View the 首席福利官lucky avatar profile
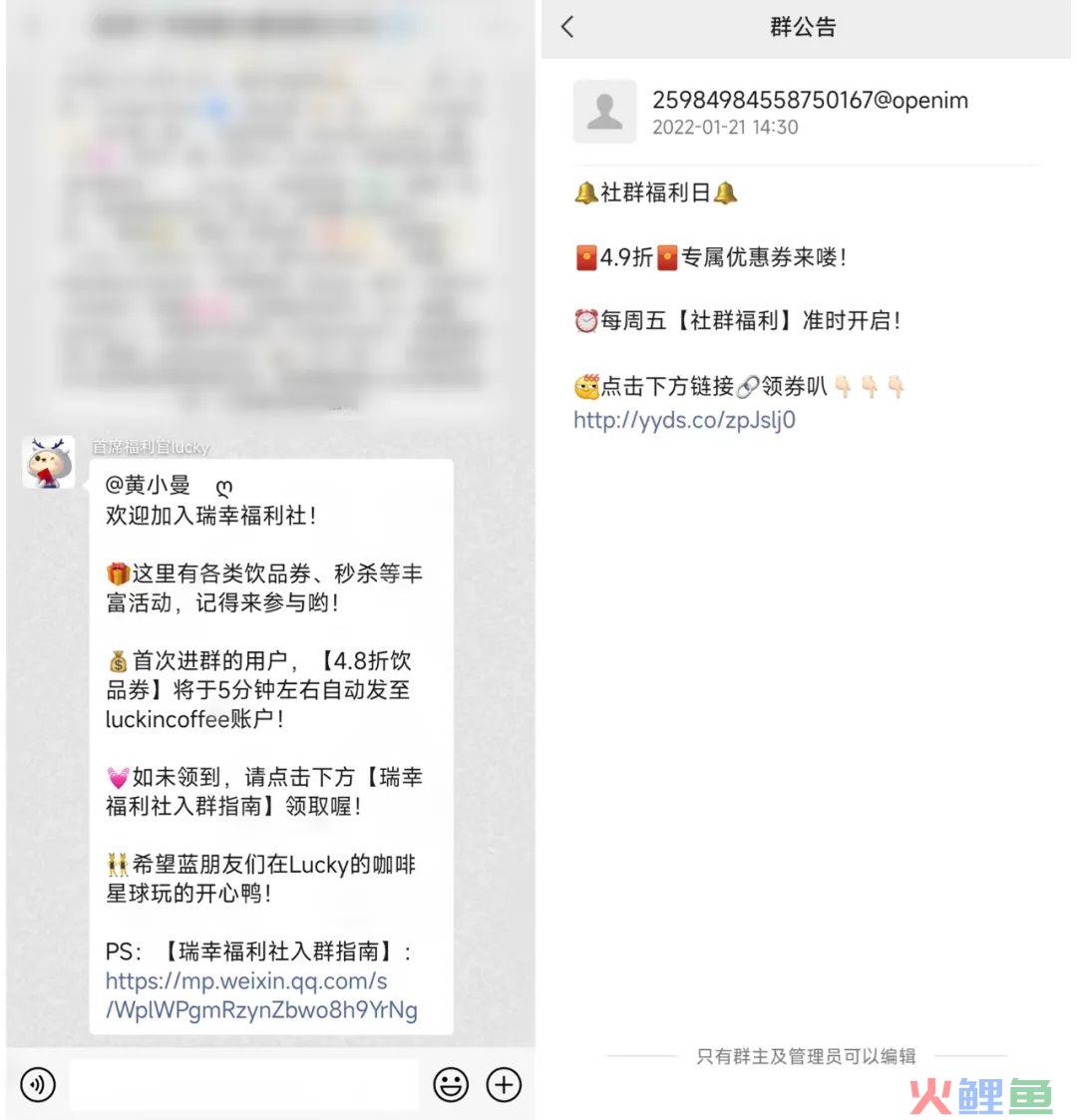The image size is (1077, 1120). 48,463
